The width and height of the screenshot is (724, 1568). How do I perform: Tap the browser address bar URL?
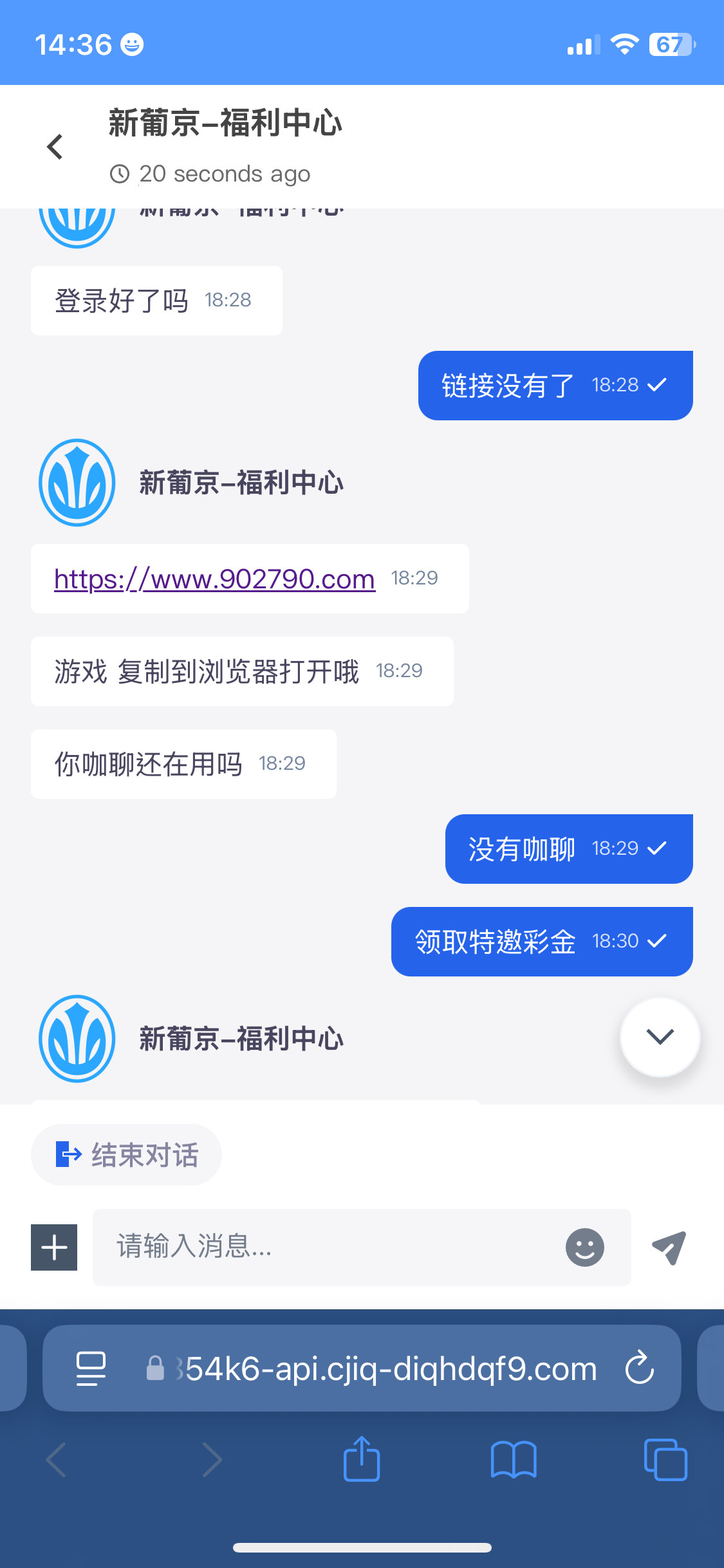386,1368
